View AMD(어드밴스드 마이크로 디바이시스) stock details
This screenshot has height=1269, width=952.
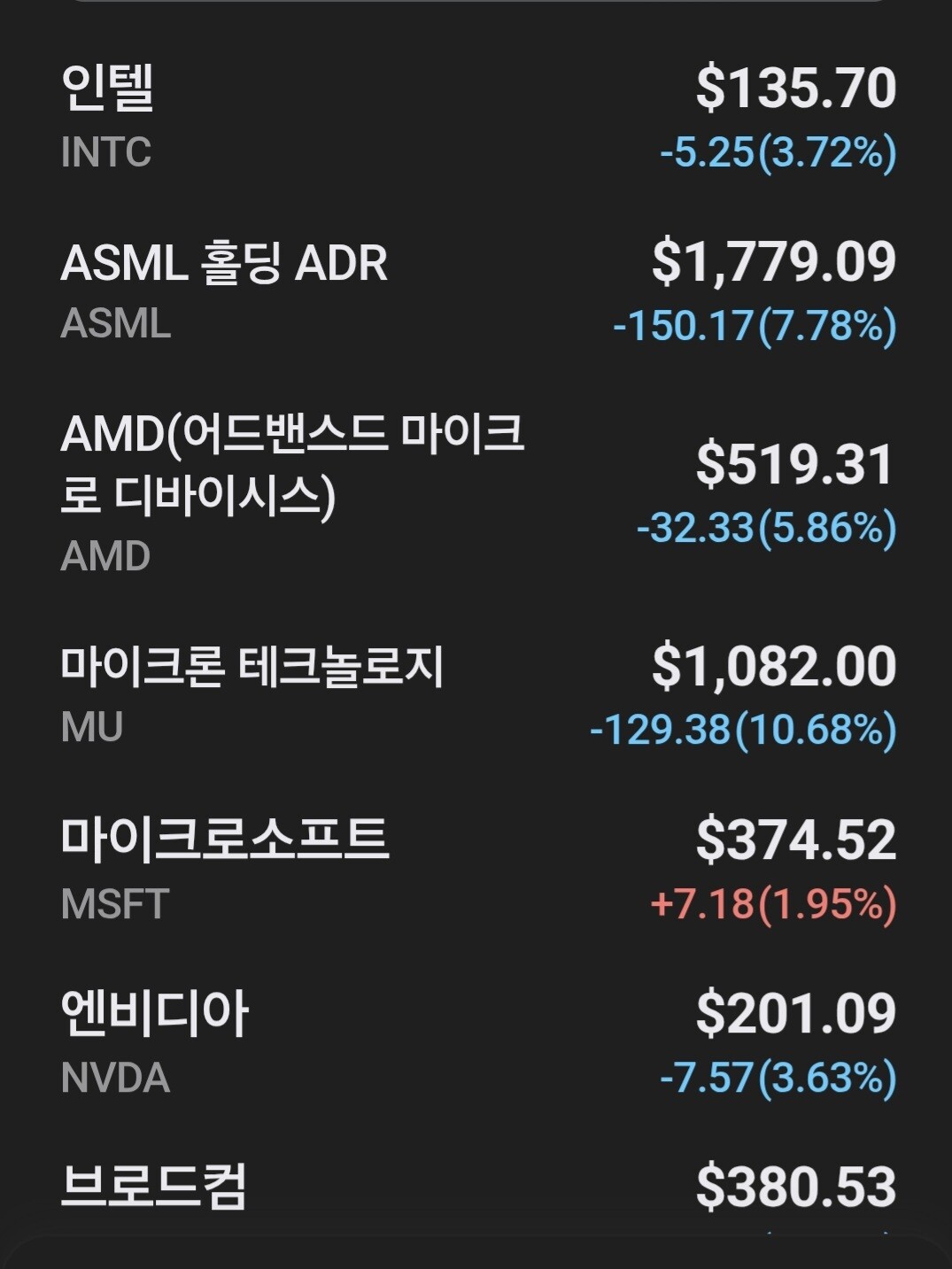476,494
